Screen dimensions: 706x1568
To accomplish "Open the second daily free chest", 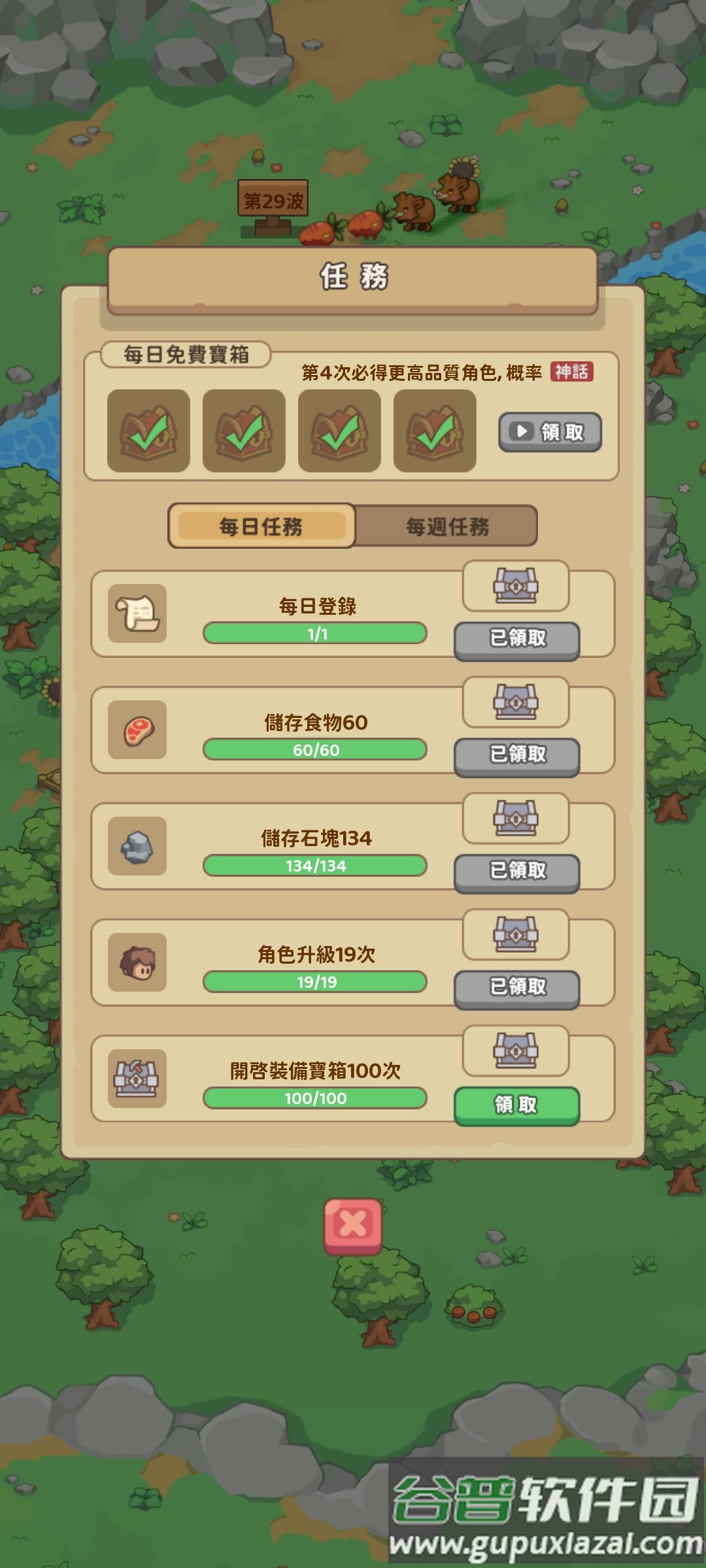I will pyautogui.click(x=243, y=430).
